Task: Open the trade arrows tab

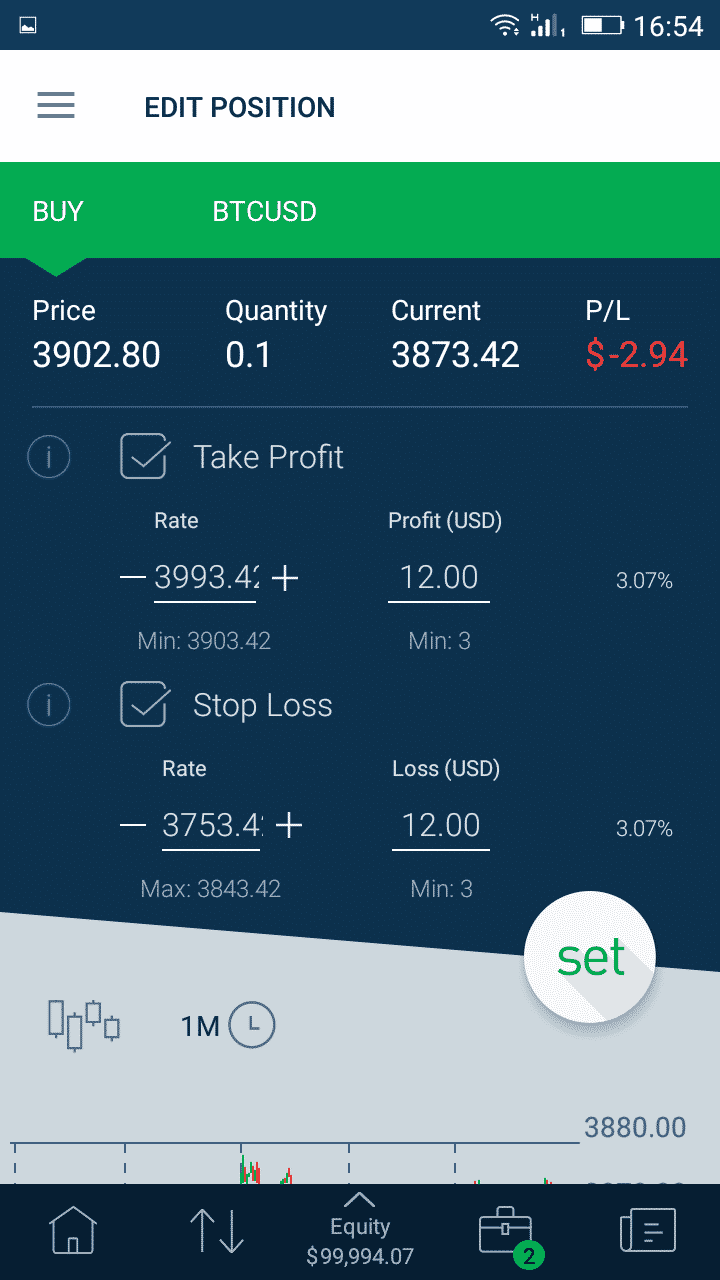Action: (x=217, y=1230)
